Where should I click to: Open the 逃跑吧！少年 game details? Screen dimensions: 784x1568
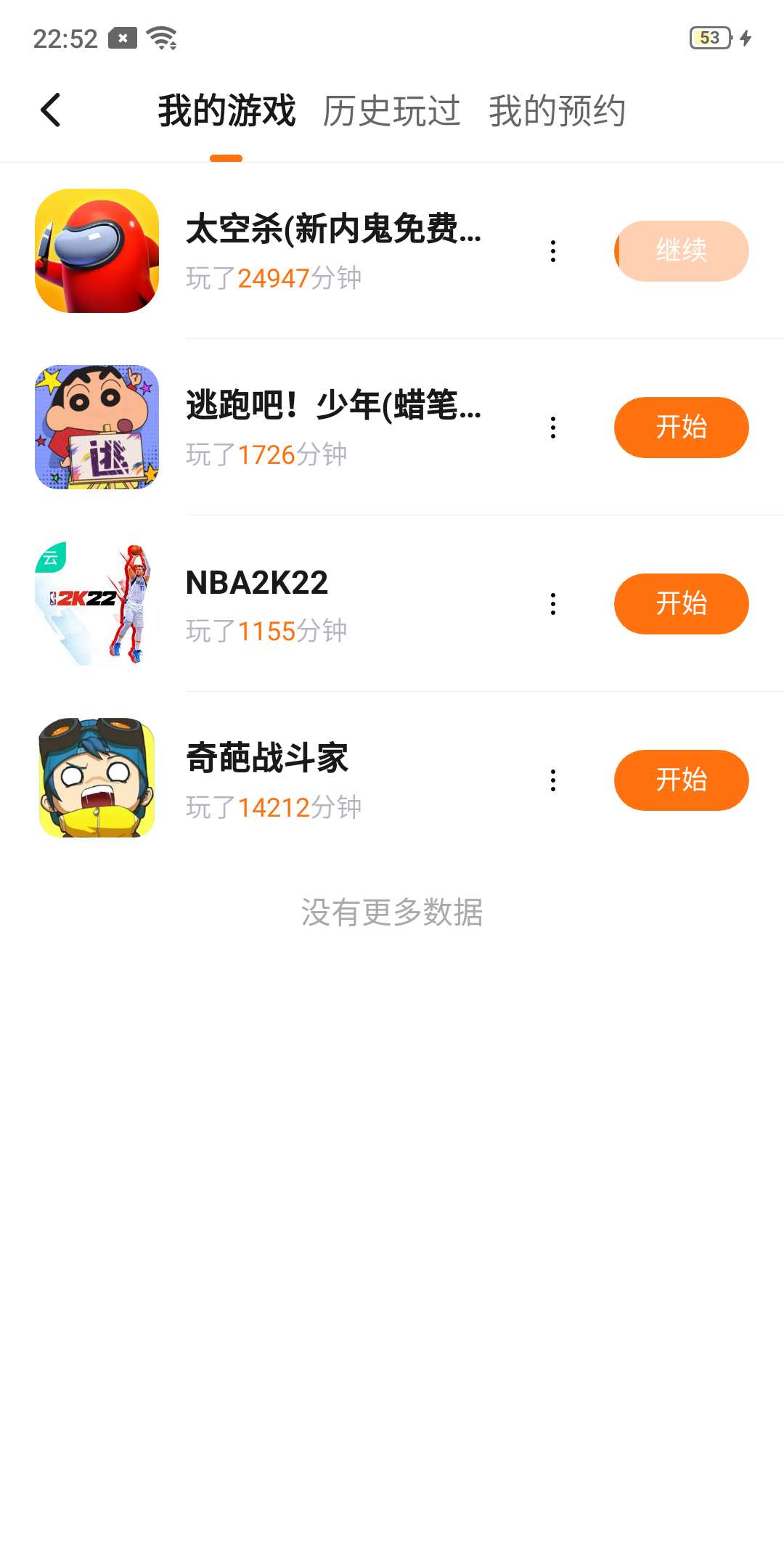[x=333, y=406]
